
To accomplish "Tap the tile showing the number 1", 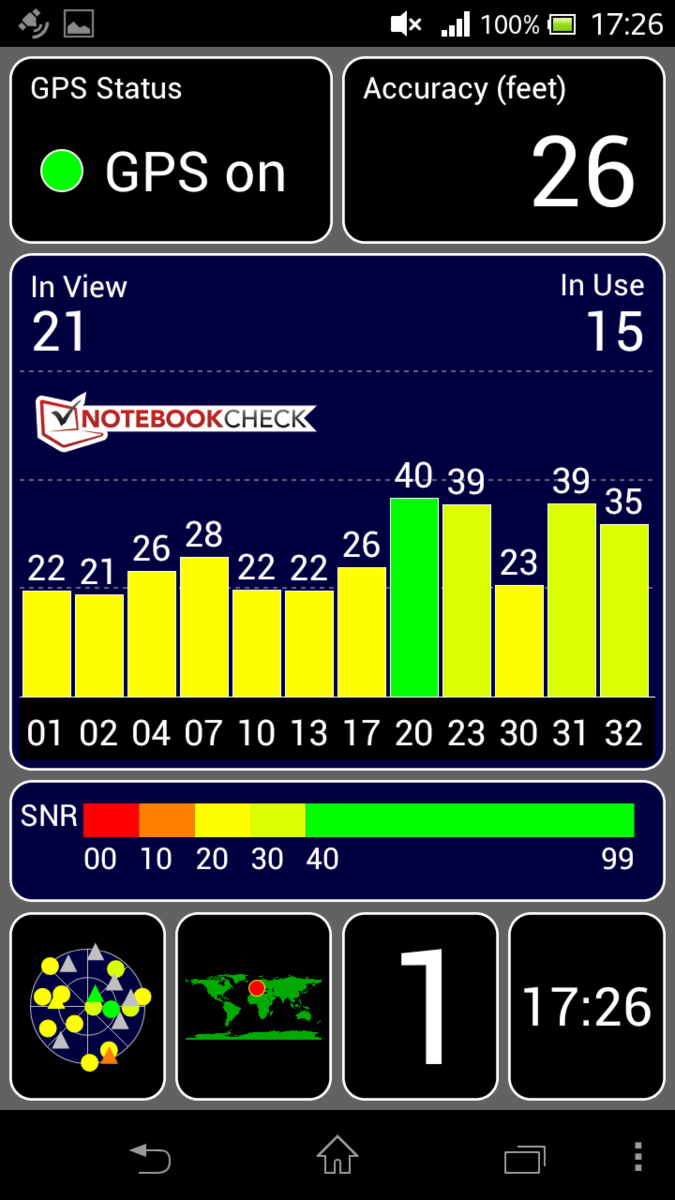I will pos(420,1005).
